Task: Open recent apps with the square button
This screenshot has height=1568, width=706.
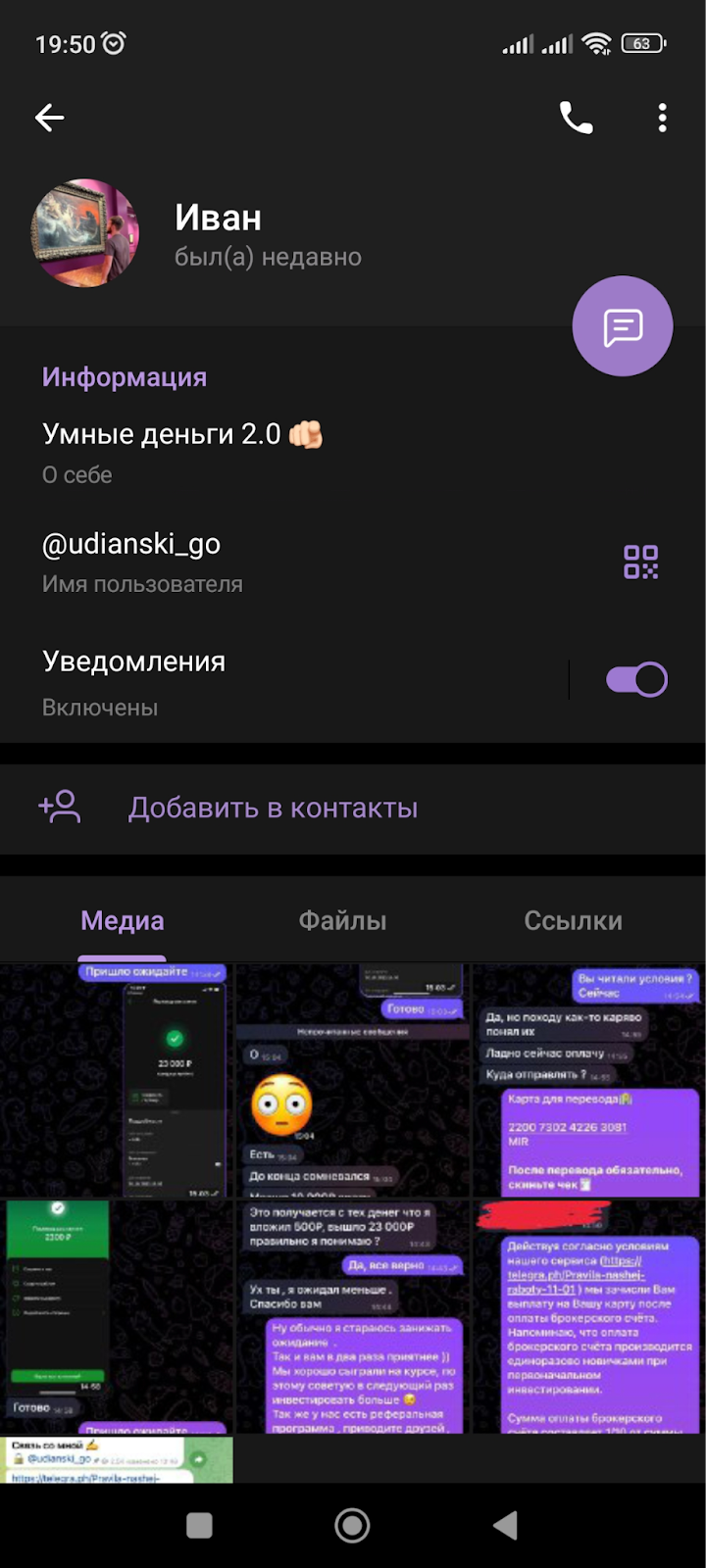Action: (x=199, y=1525)
